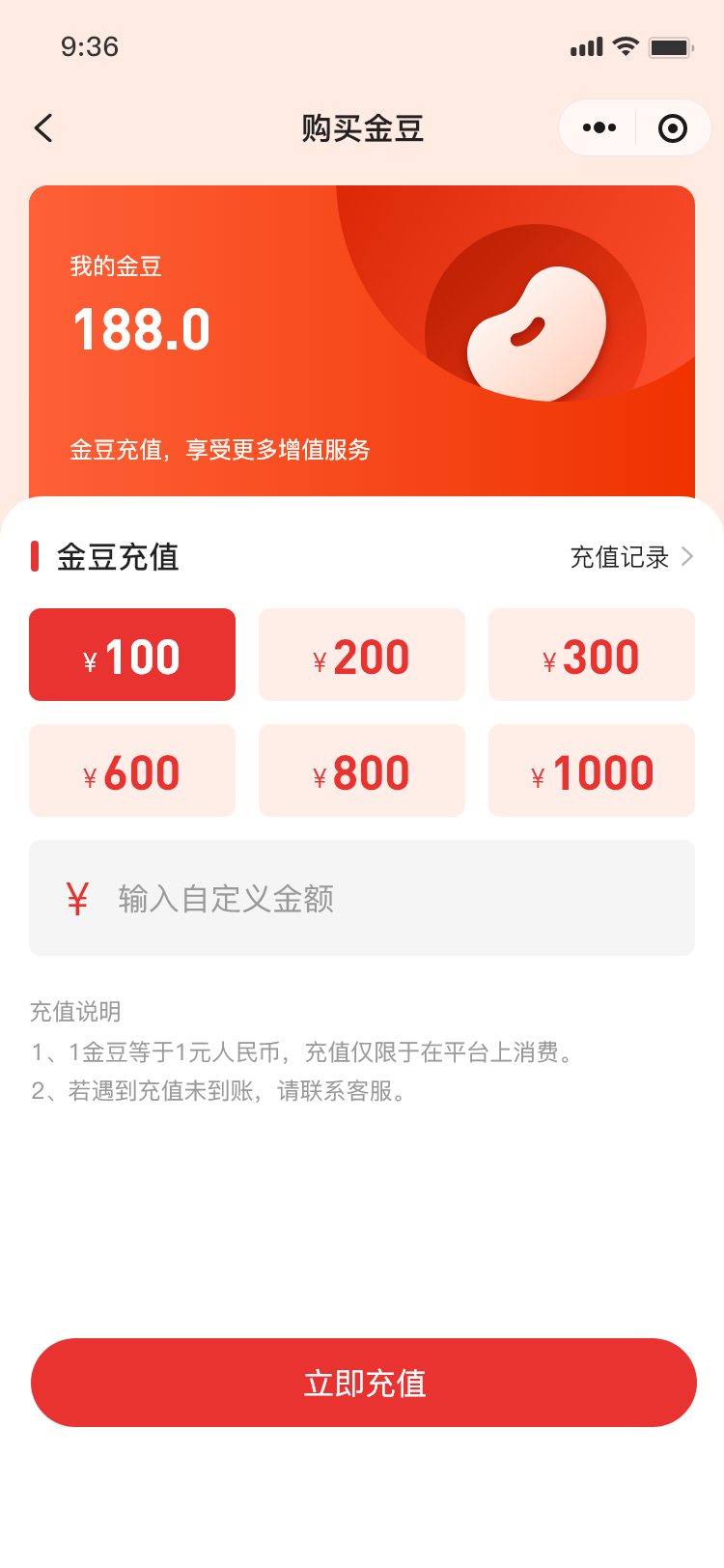Tap the 购买金豆 title text
This screenshot has width=724, height=1568.
(x=362, y=128)
